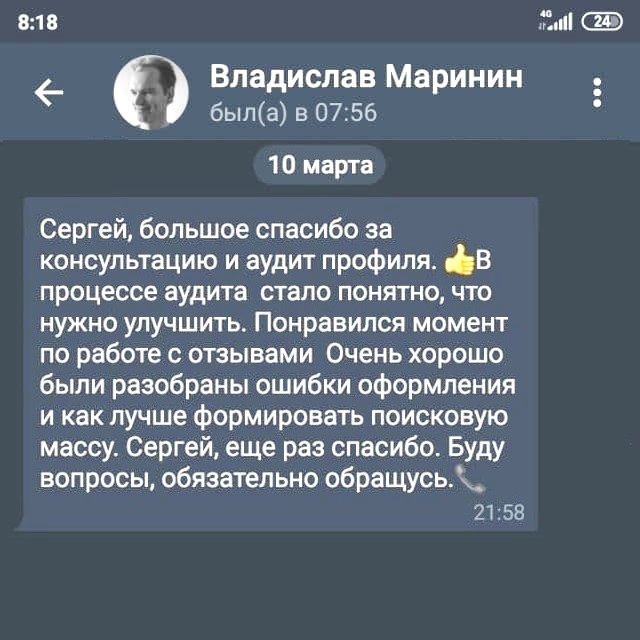The image size is (640, 640).
Task: Go back using the arrow icon
Action: (49, 93)
